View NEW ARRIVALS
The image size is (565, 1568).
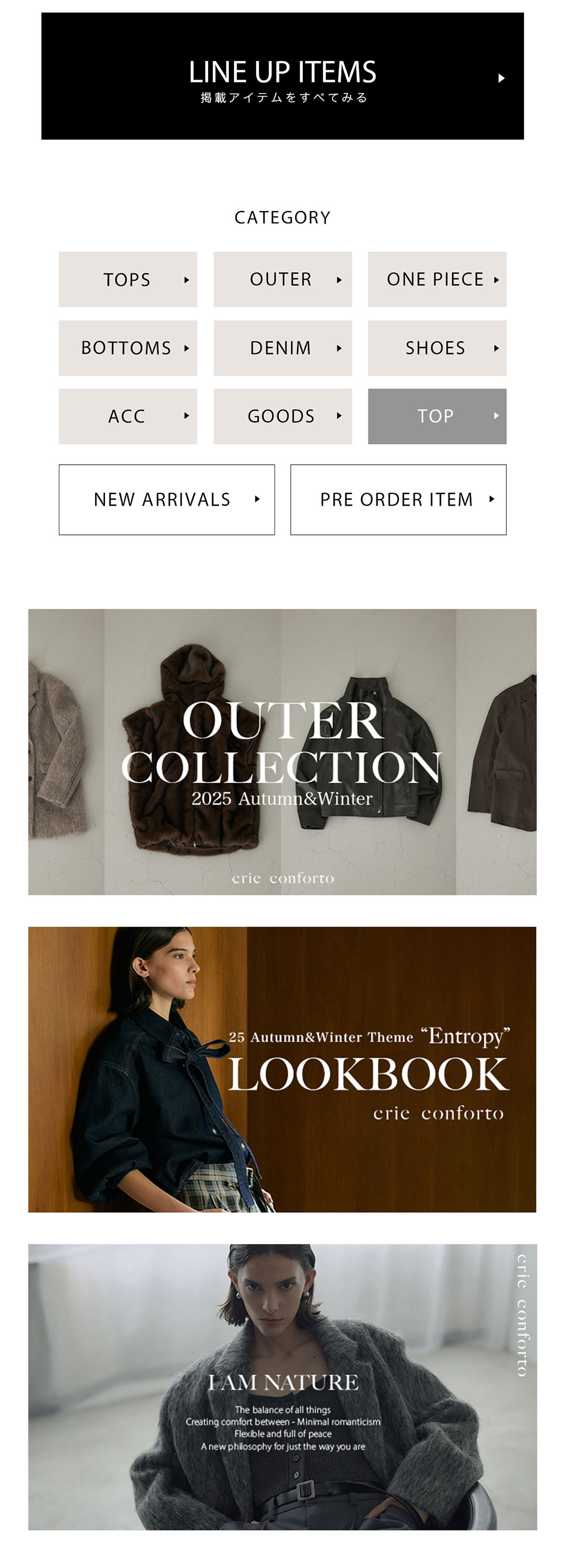point(166,499)
